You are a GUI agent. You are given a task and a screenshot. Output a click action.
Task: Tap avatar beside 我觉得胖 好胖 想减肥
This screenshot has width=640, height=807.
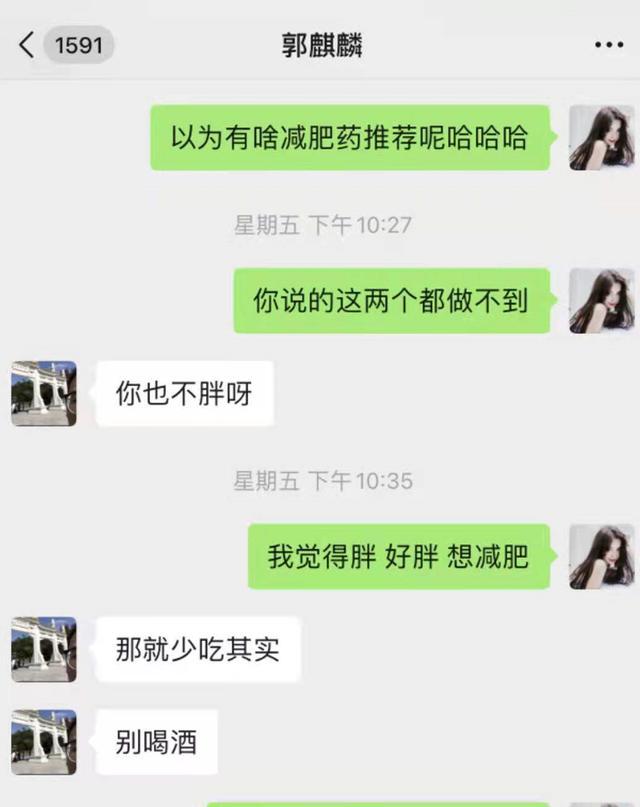(601, 556)
